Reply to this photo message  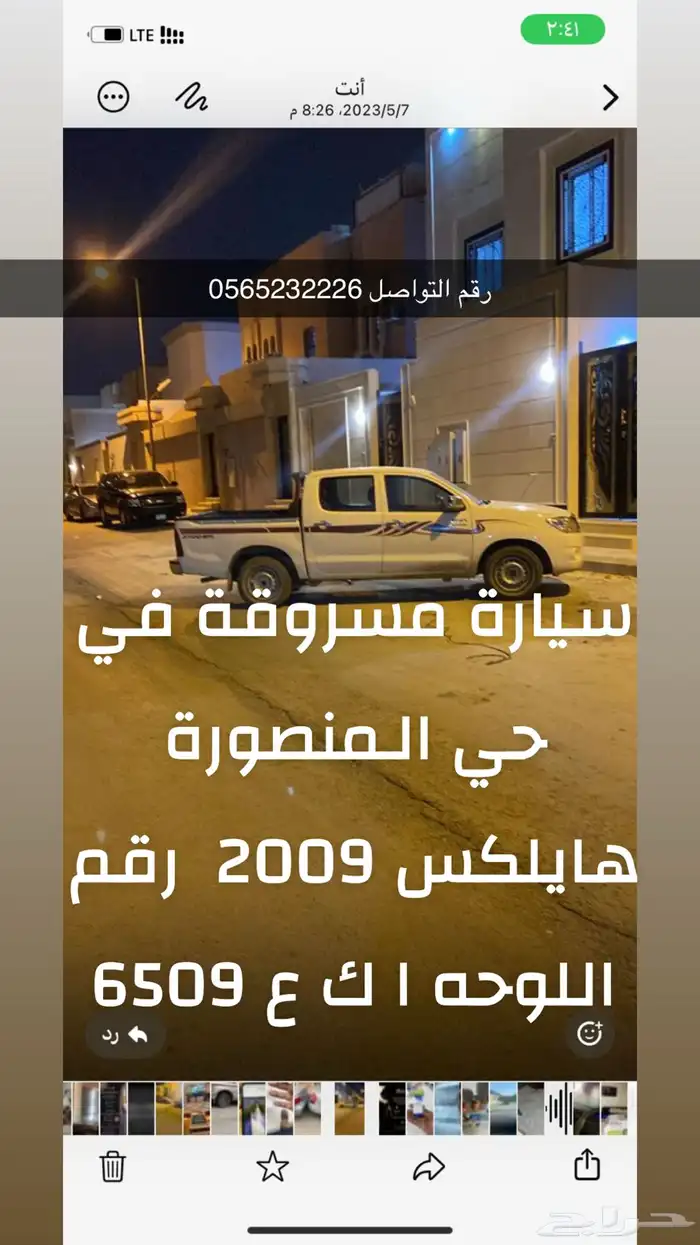[x=125, y=1036]
